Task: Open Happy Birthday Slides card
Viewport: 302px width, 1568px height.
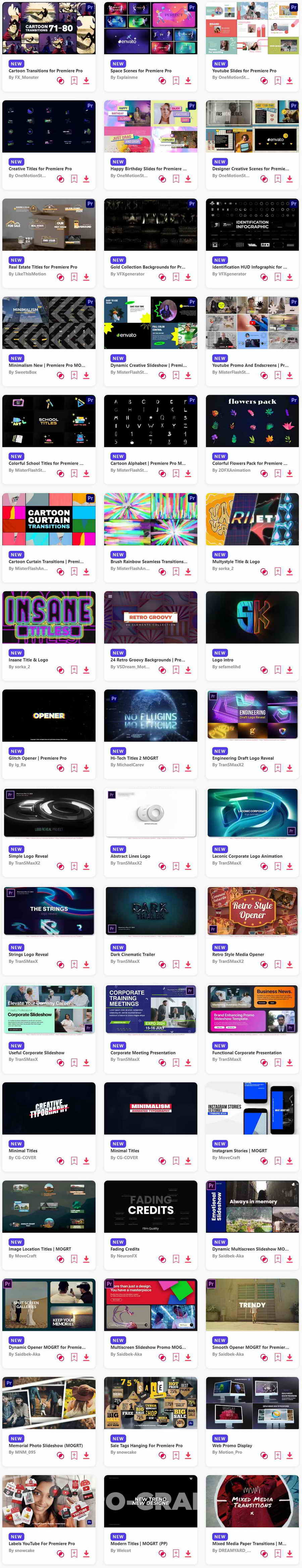Action: (x=150, y=127)
